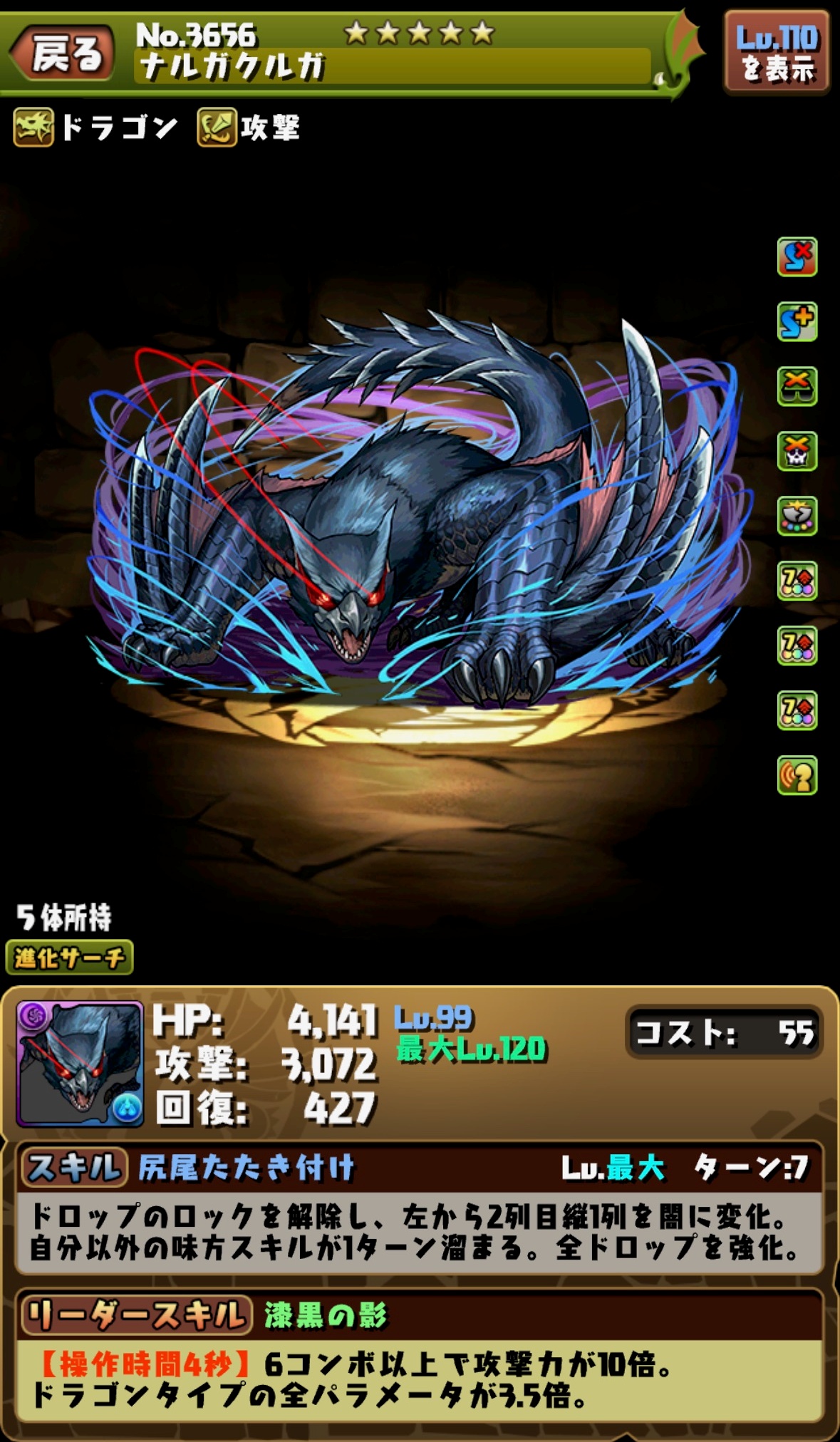840x1442 pixels.
Task: Open the 進化サーチ evolution search
Action: (70, 957)
